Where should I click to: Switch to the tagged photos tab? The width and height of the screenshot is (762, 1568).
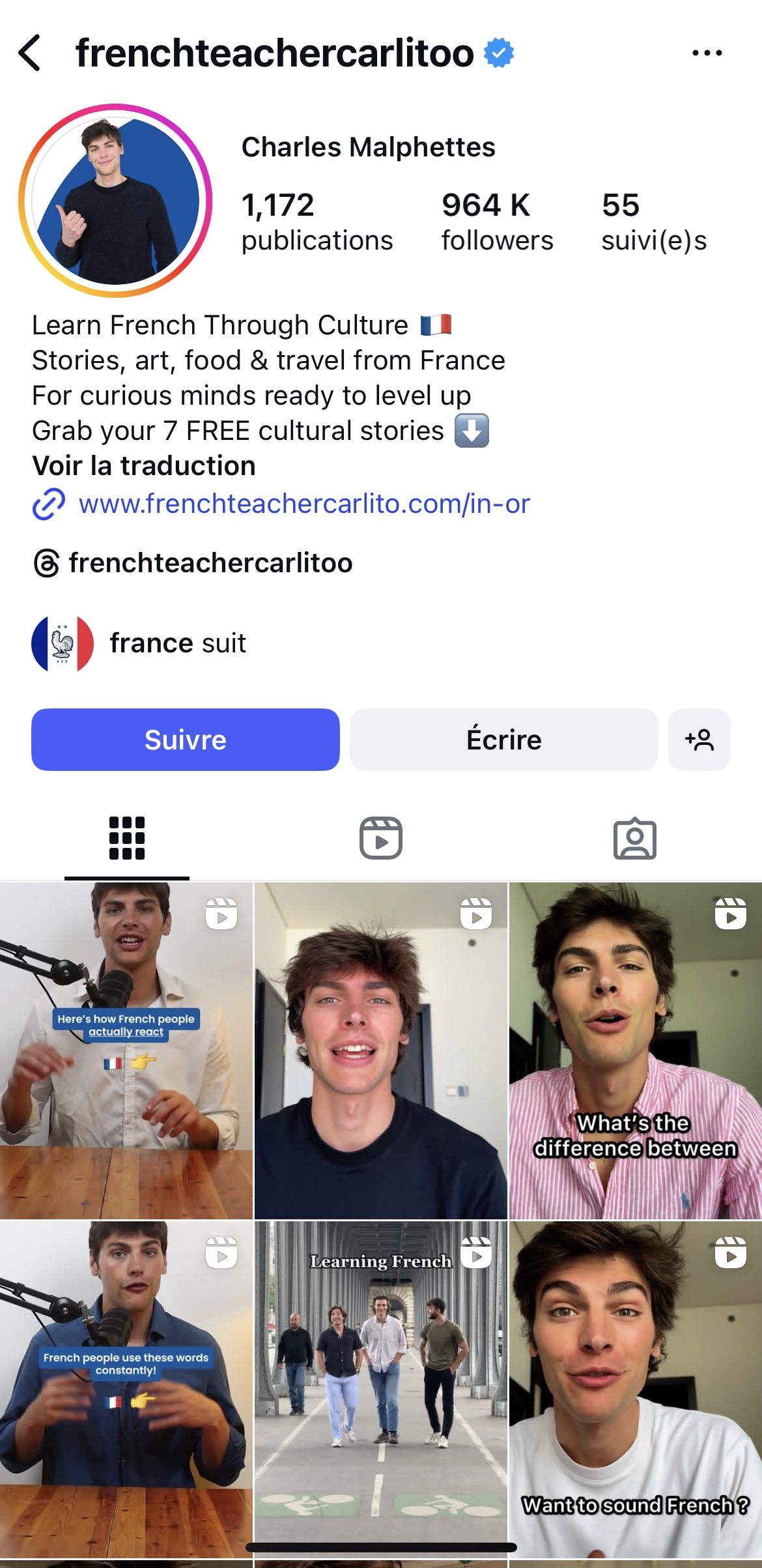point(635,838)
